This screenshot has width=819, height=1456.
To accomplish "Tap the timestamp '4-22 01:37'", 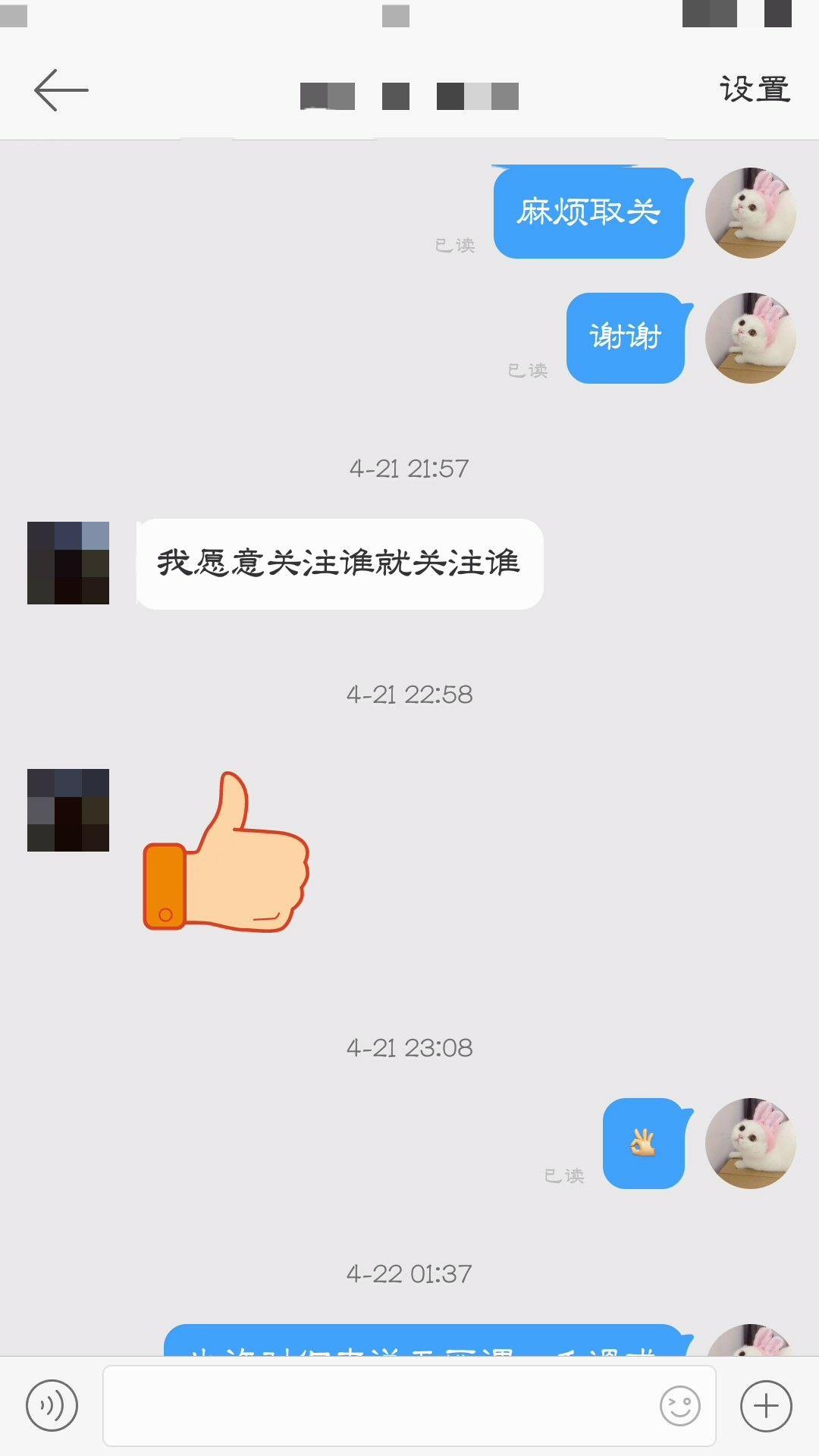I will (x=409, y=1273).
